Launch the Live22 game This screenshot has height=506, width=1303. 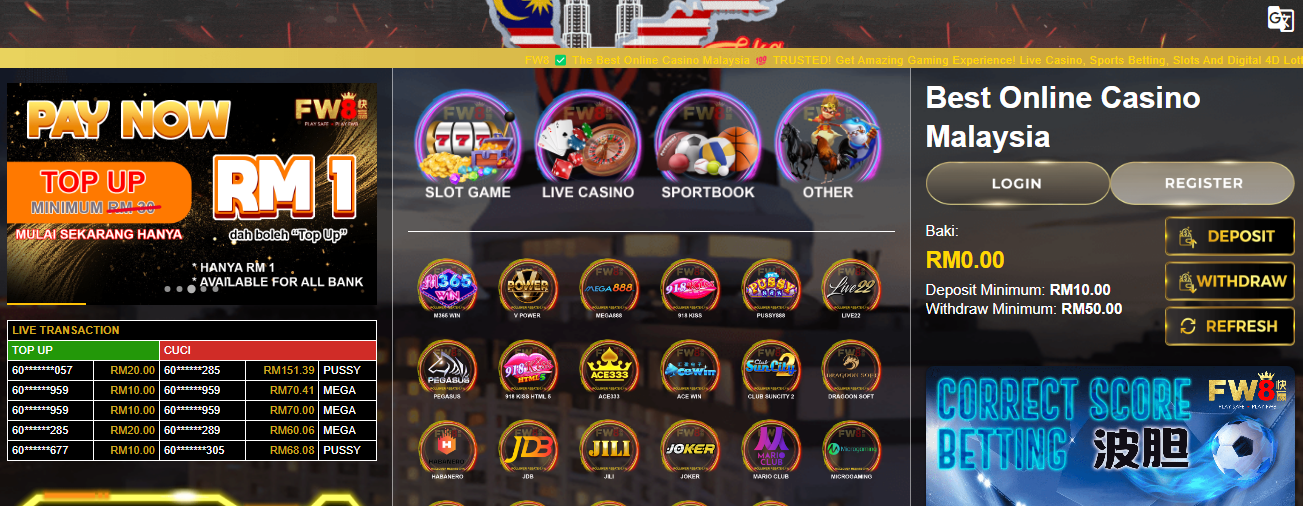pos(851,288)
